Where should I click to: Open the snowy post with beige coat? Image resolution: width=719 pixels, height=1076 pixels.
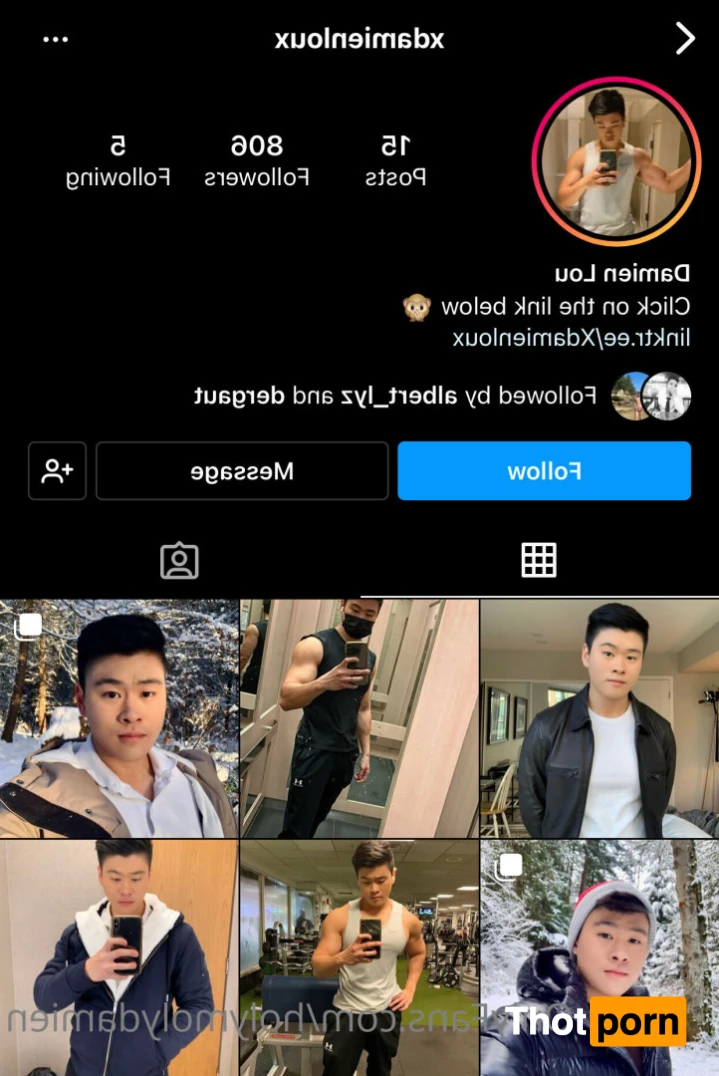pyautogui.click(x=119, y=719)
